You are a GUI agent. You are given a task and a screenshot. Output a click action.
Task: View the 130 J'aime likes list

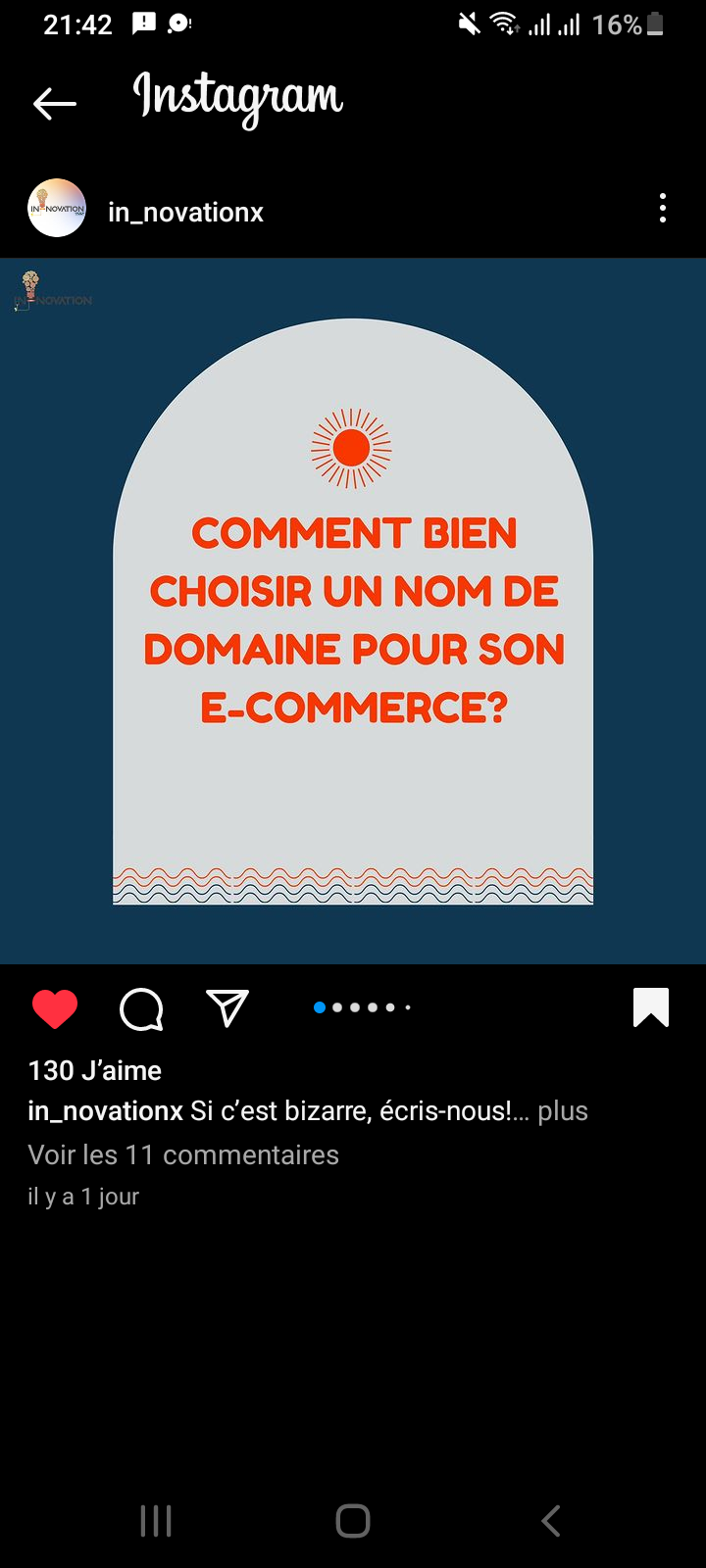pos(95,1070)
